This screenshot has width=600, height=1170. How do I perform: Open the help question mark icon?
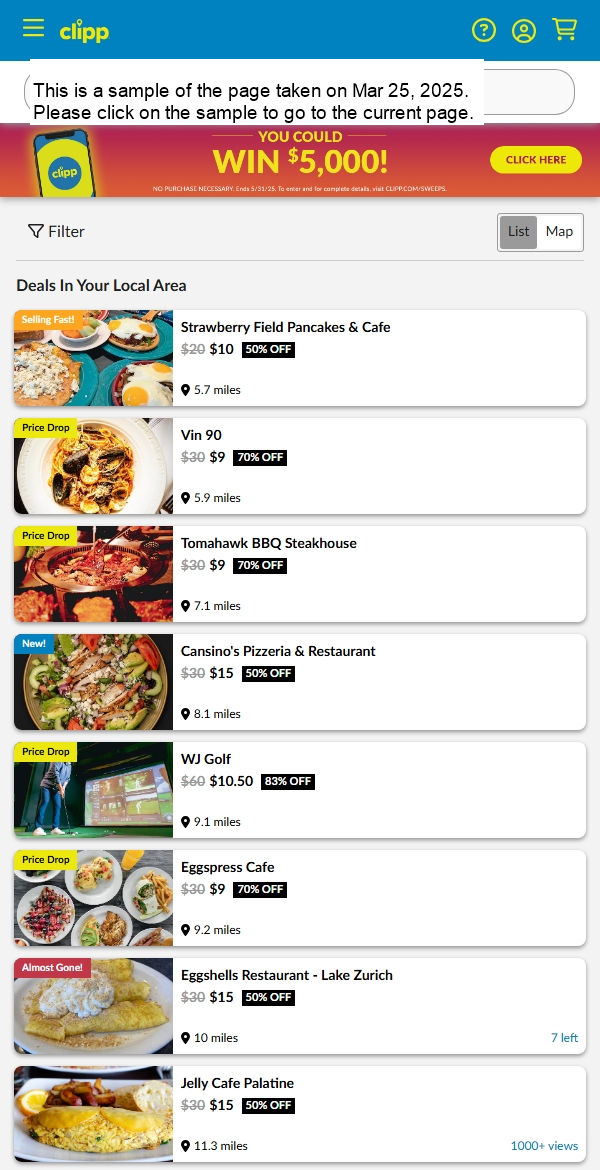click(x=484, y=30)
